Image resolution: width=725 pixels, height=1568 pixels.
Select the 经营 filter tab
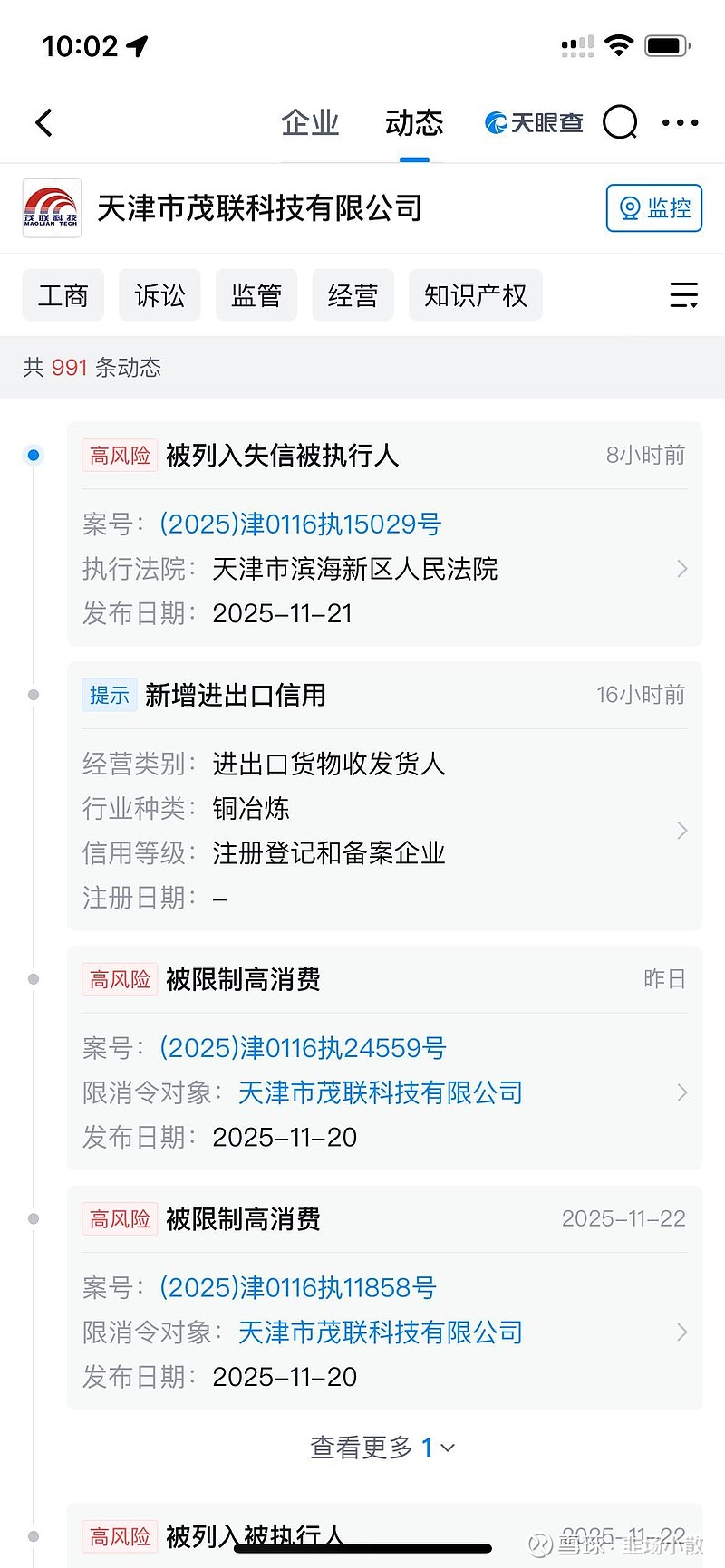353,294
